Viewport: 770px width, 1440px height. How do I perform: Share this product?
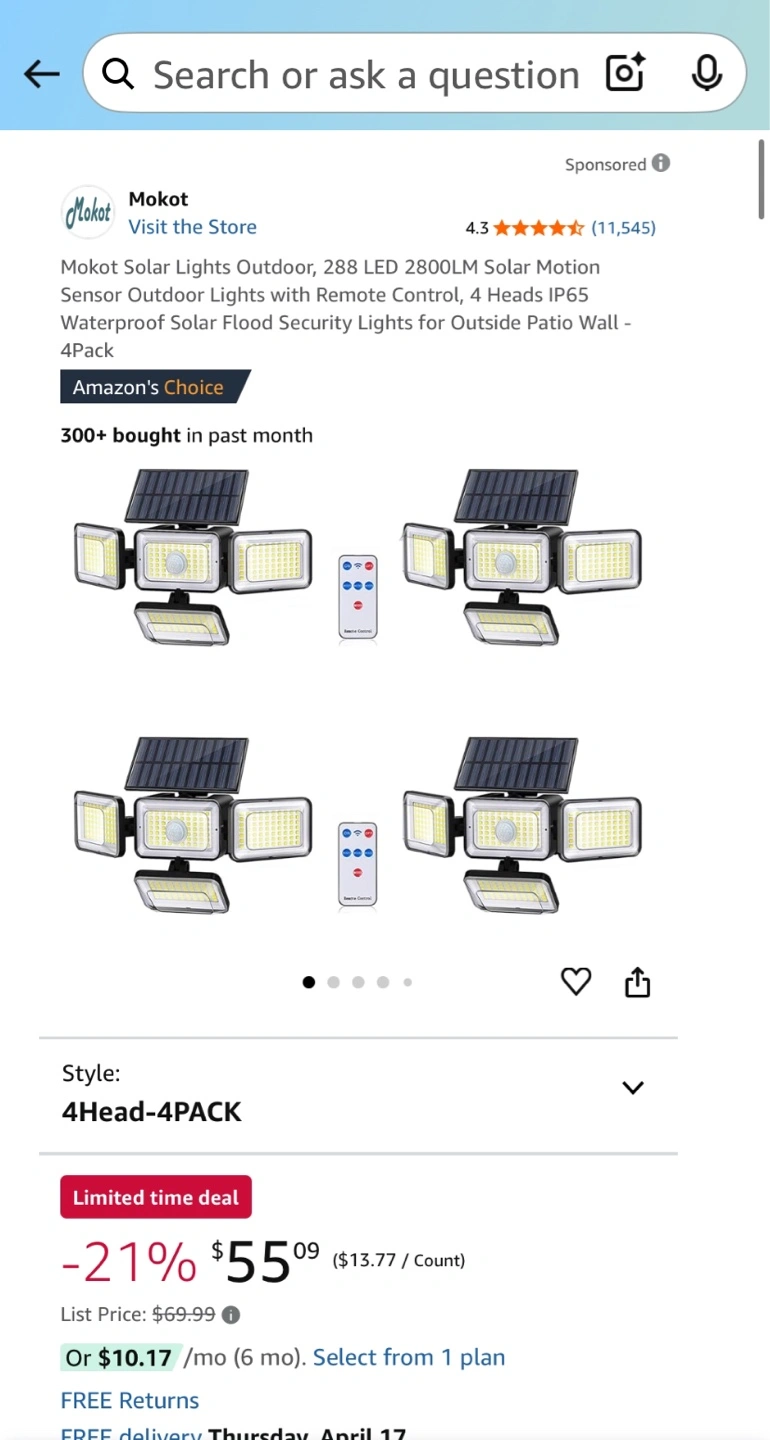click(x=637, y=982)
